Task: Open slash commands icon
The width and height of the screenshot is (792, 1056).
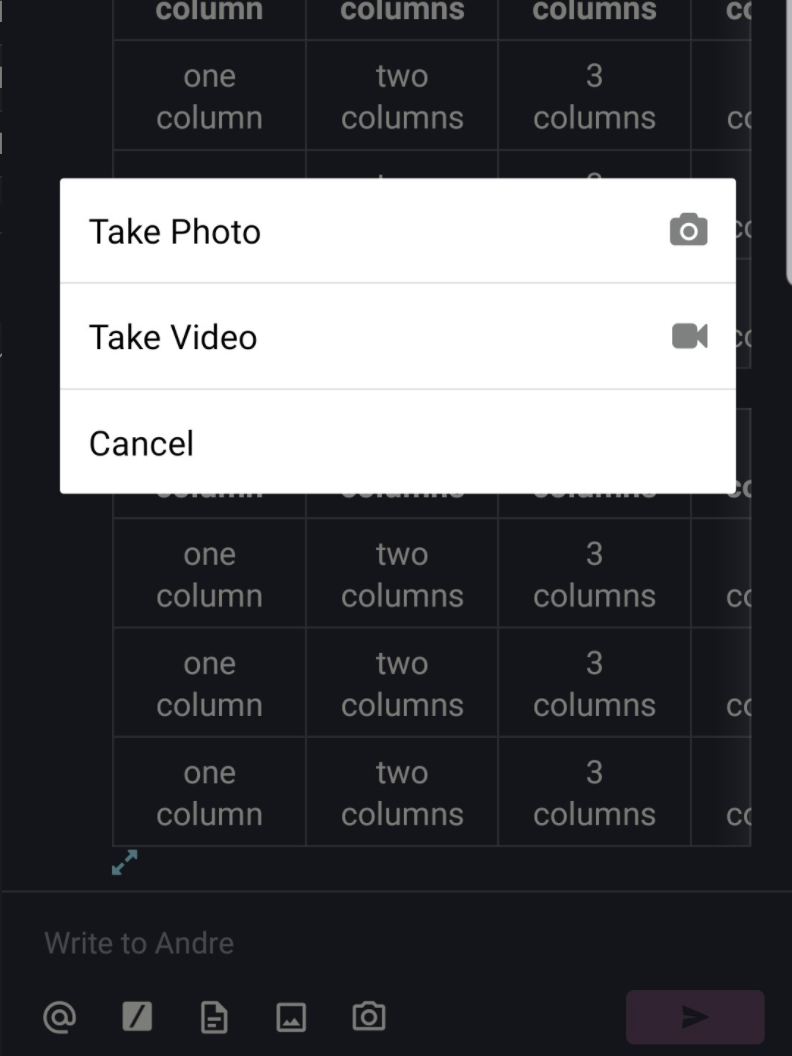Action: coord(137,1017)
